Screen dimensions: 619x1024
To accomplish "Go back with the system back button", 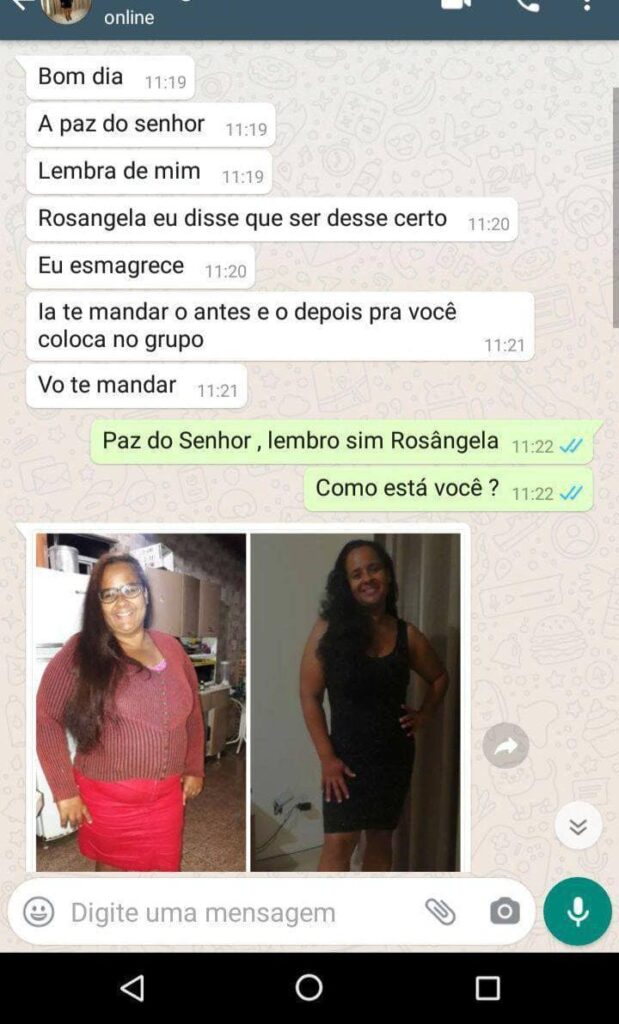I will [132, 988].
